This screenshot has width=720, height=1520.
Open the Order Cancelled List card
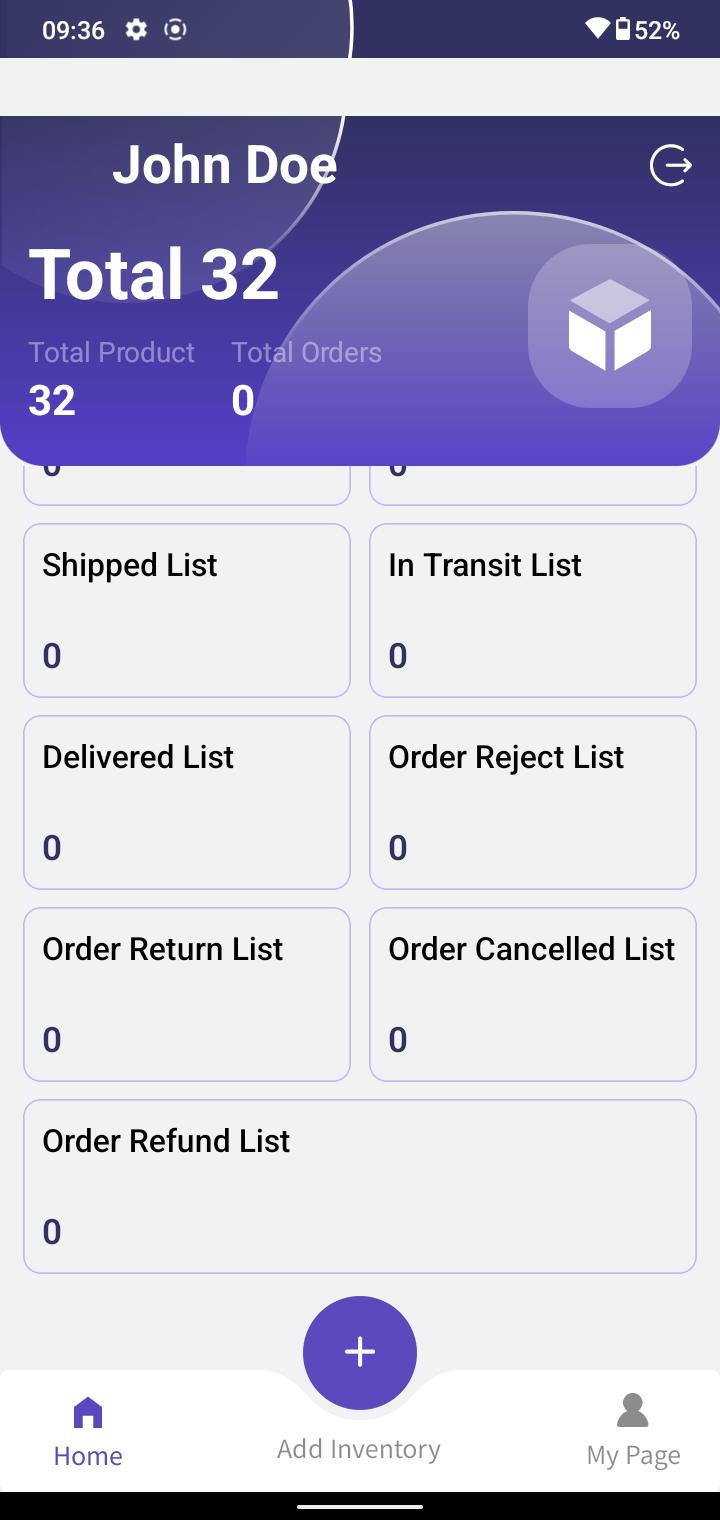[x=533, y=994]
